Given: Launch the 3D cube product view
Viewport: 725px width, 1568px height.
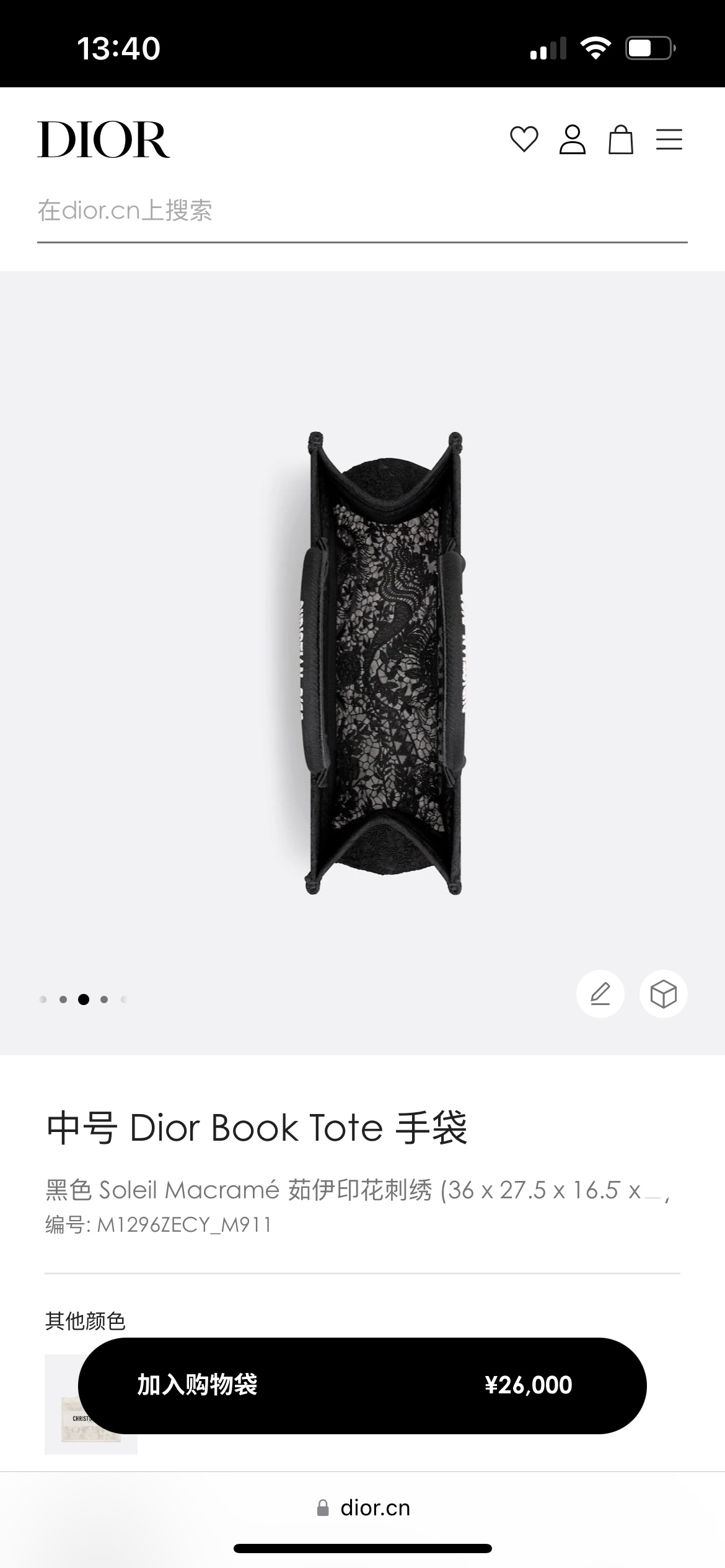Looking at the screenshot, I should point(663,994).
